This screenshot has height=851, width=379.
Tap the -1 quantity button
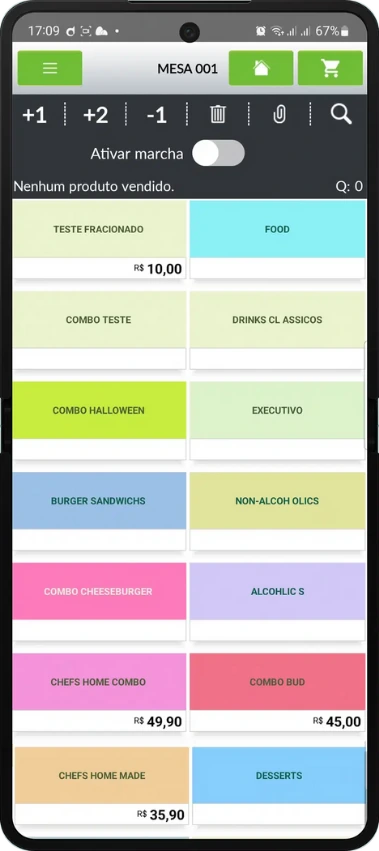(157, 115)
